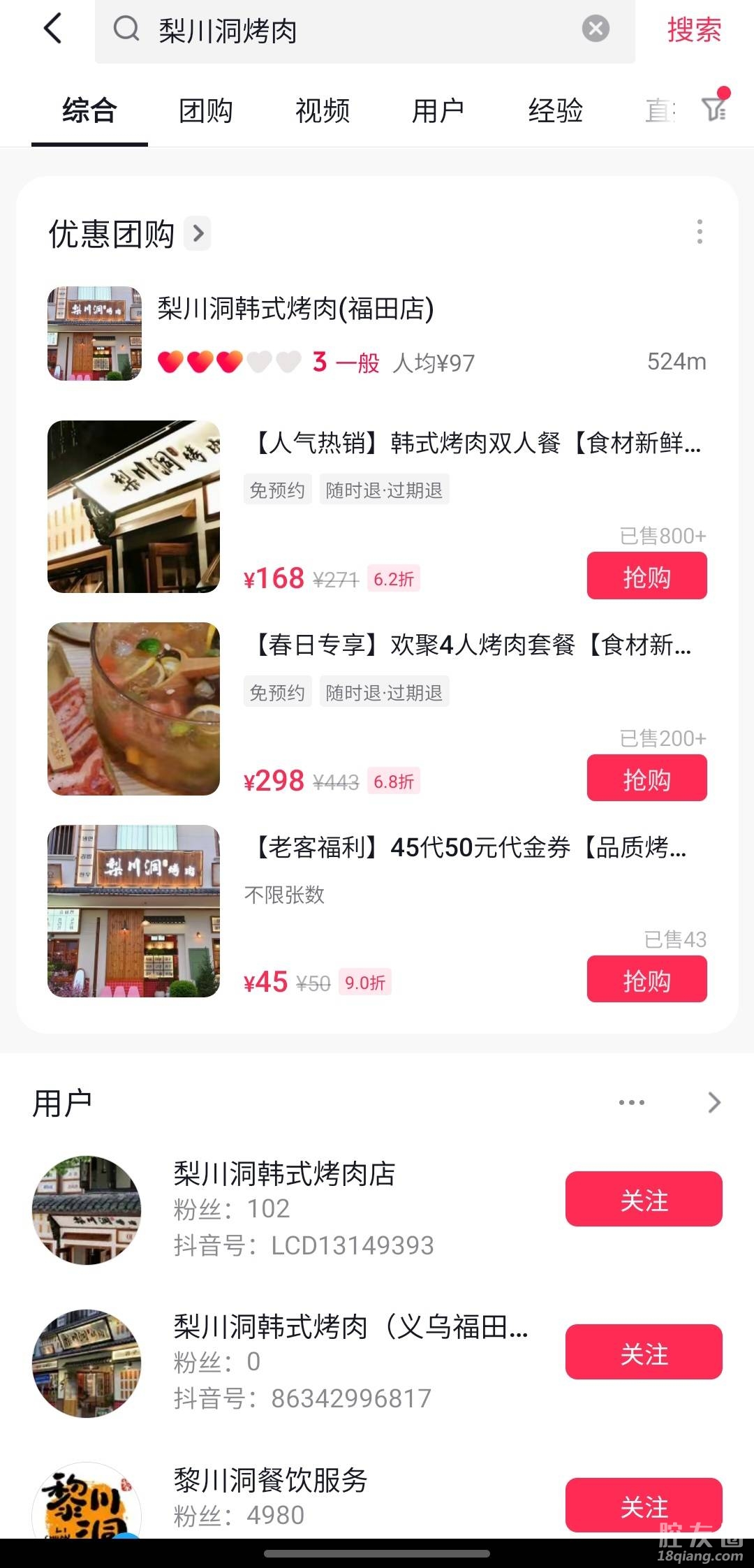Switch to the 用户 tab
This screenshot has width=754, height=1568.
(438, 110)
